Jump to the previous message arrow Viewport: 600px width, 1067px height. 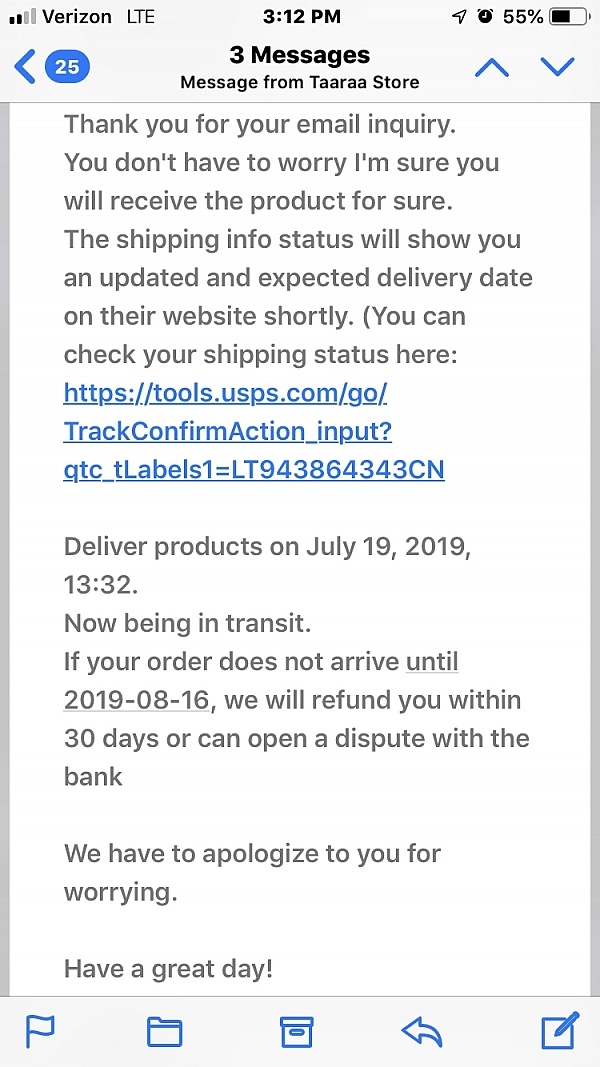point(492,67)
